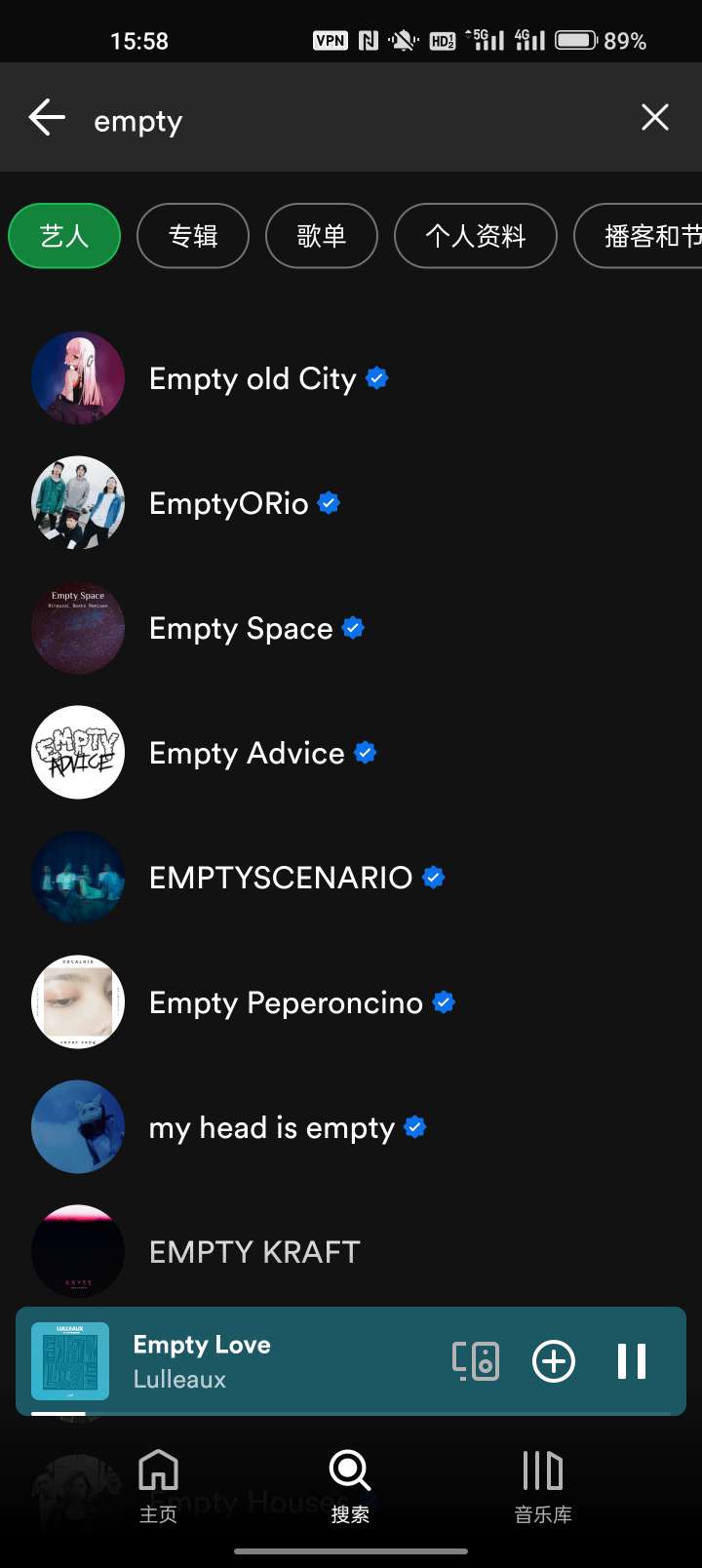Viewport: 702px width, 1568px height.
Task: Tap the selected 艺人 filter chip
Action: coord(64,236)
